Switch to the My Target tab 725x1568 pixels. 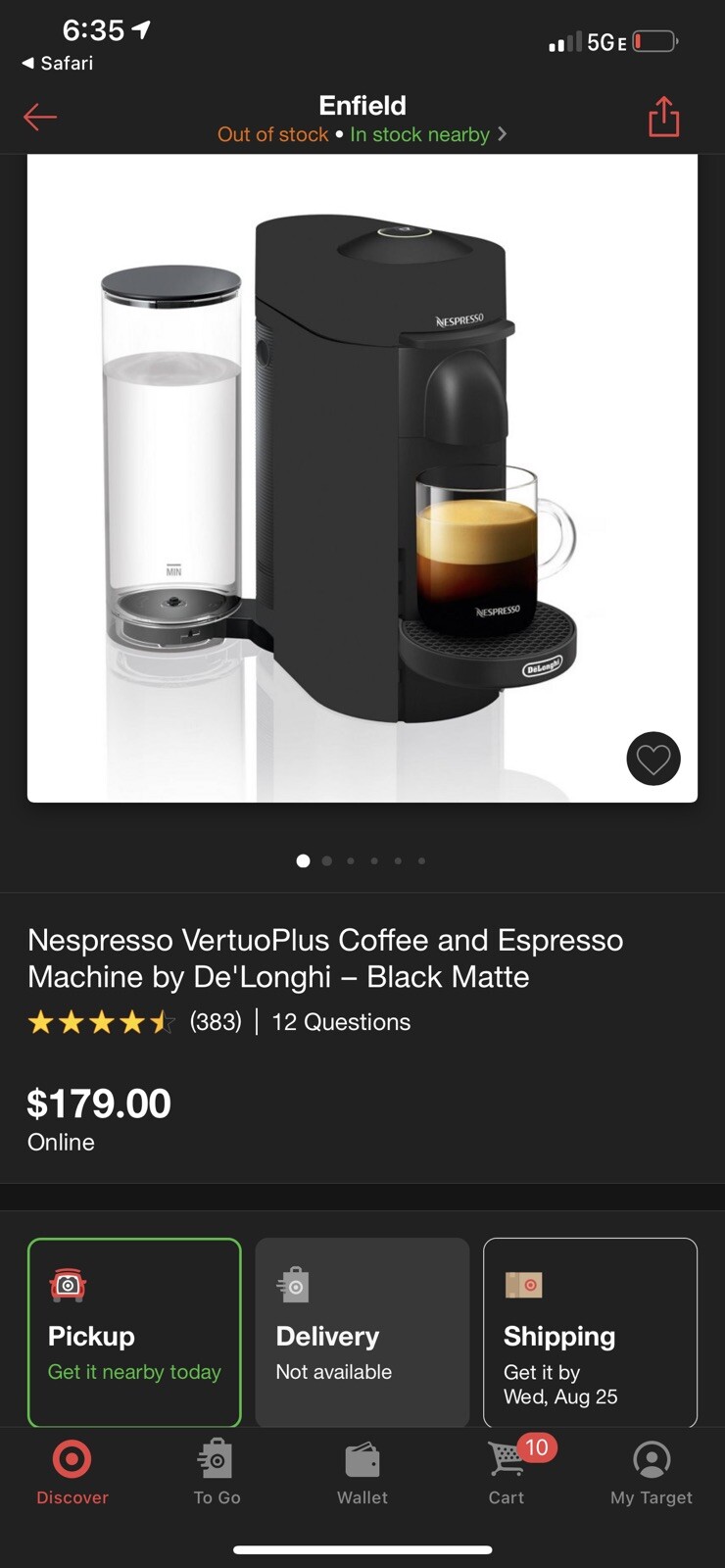point(651,1472)
